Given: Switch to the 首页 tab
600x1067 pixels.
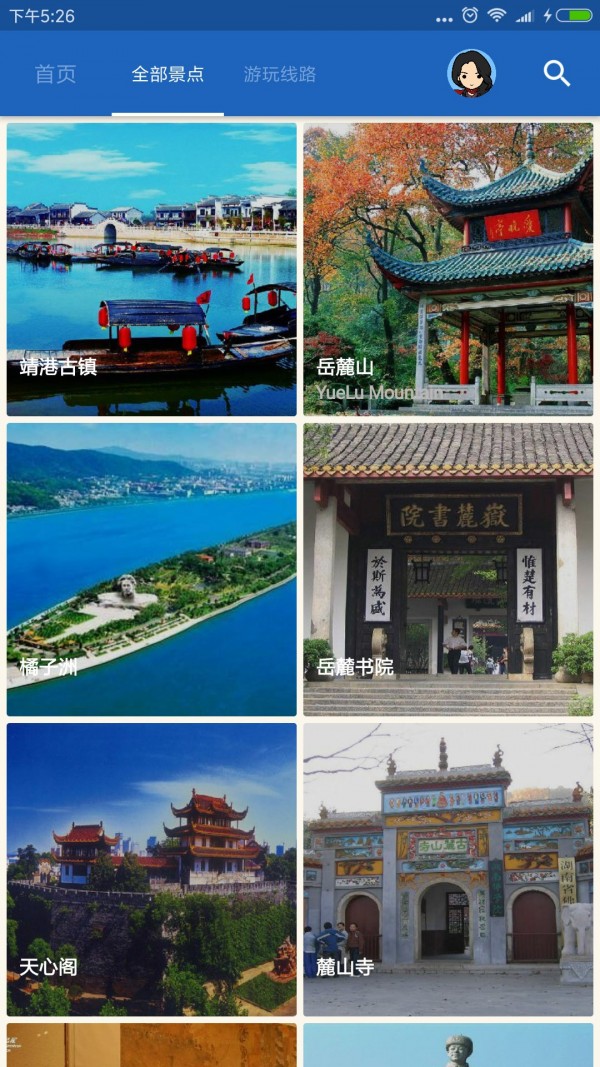Looking at the screenshot, I should click(x=56, y=73).
